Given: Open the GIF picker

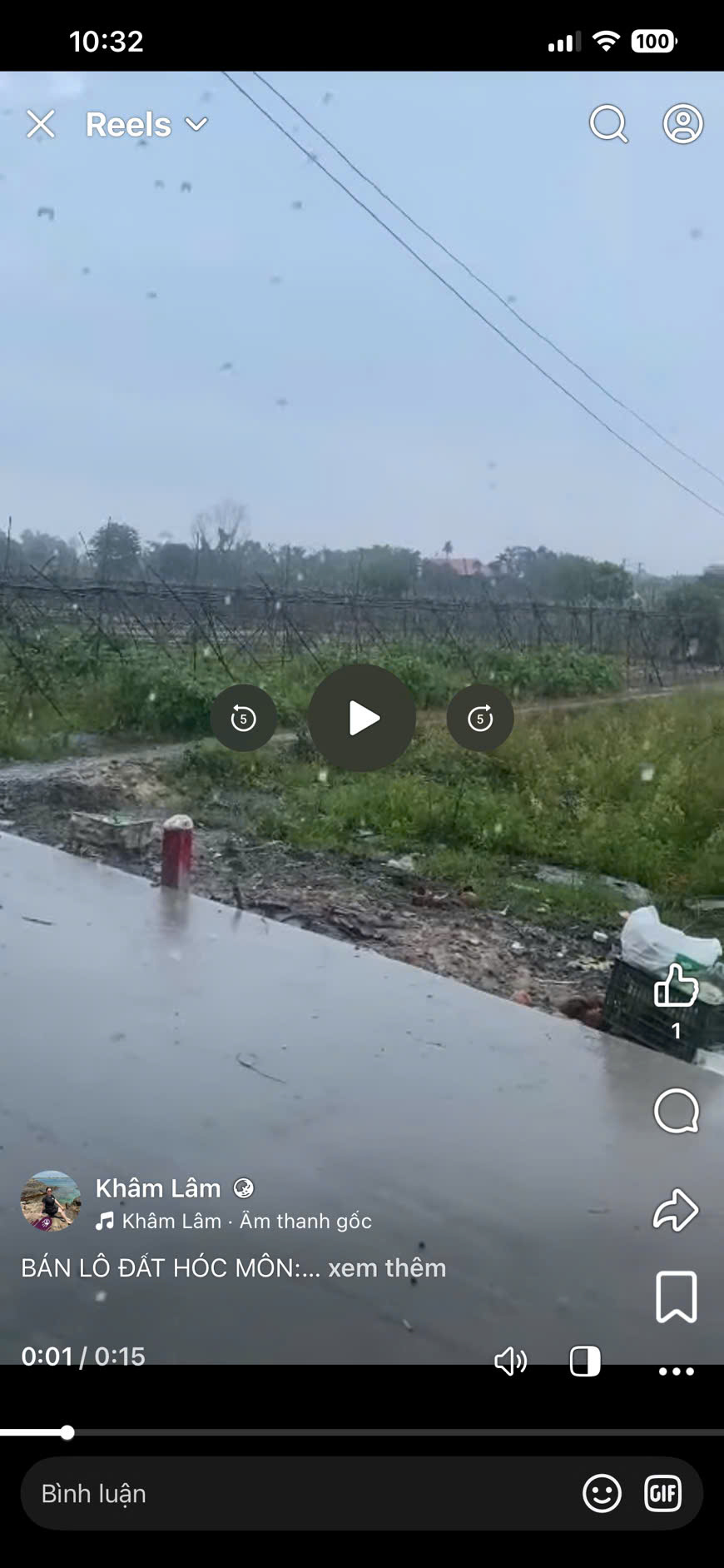Looking at the screenshot, I should point(663,1493).
